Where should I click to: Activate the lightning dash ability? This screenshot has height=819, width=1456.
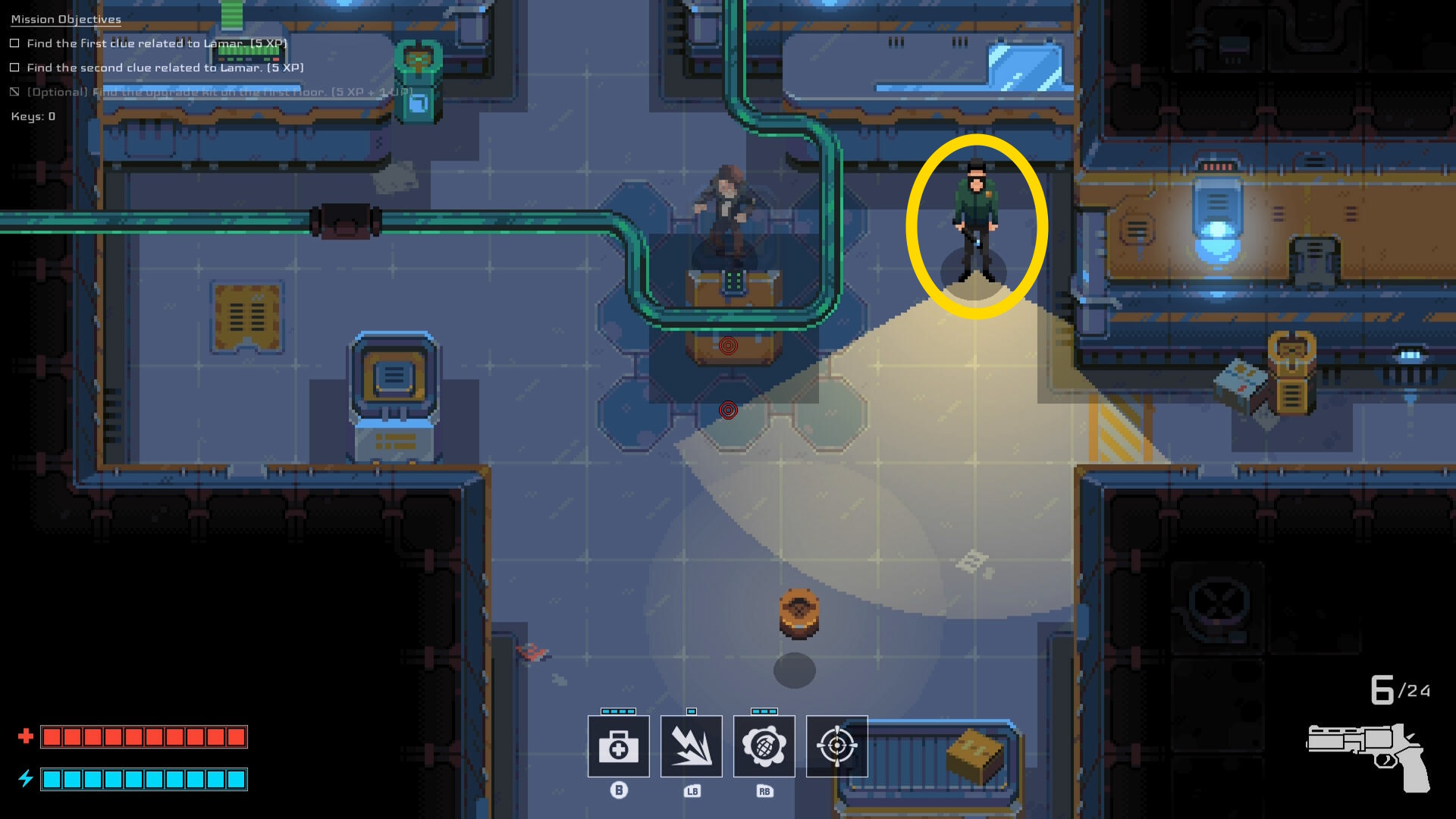(691, 746)
